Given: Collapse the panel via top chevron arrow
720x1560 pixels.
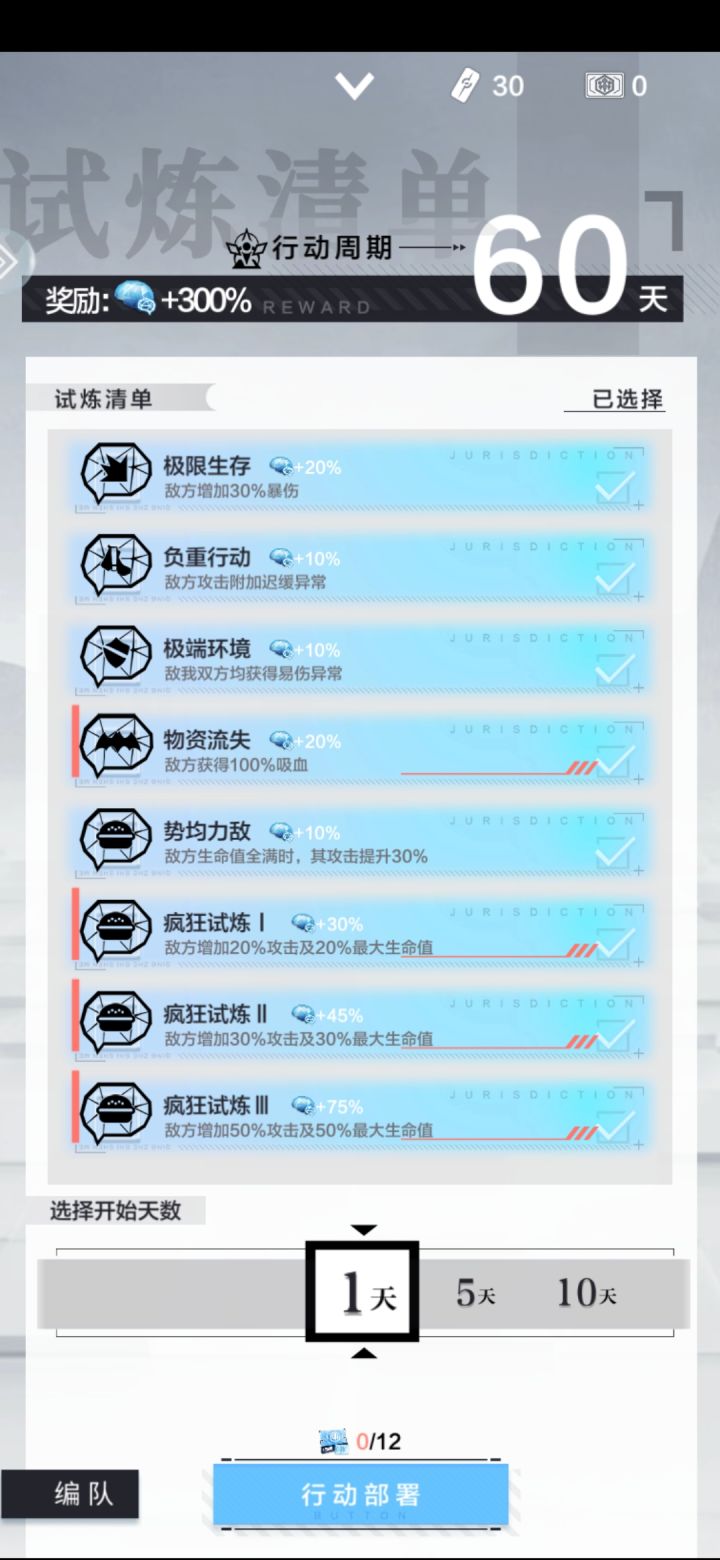Looking at the screenshot, I should pyautogui.click(x=354, y=85).
